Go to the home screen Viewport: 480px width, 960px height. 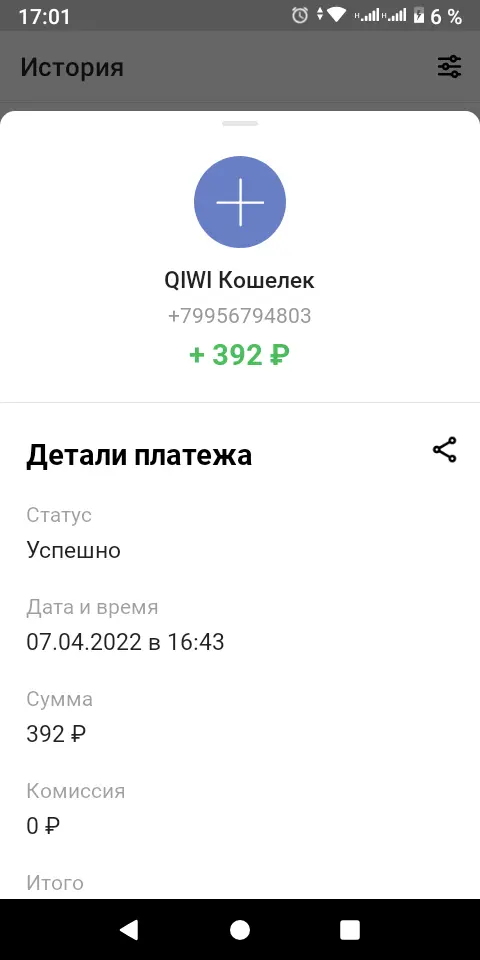click(x=240, y=930)
